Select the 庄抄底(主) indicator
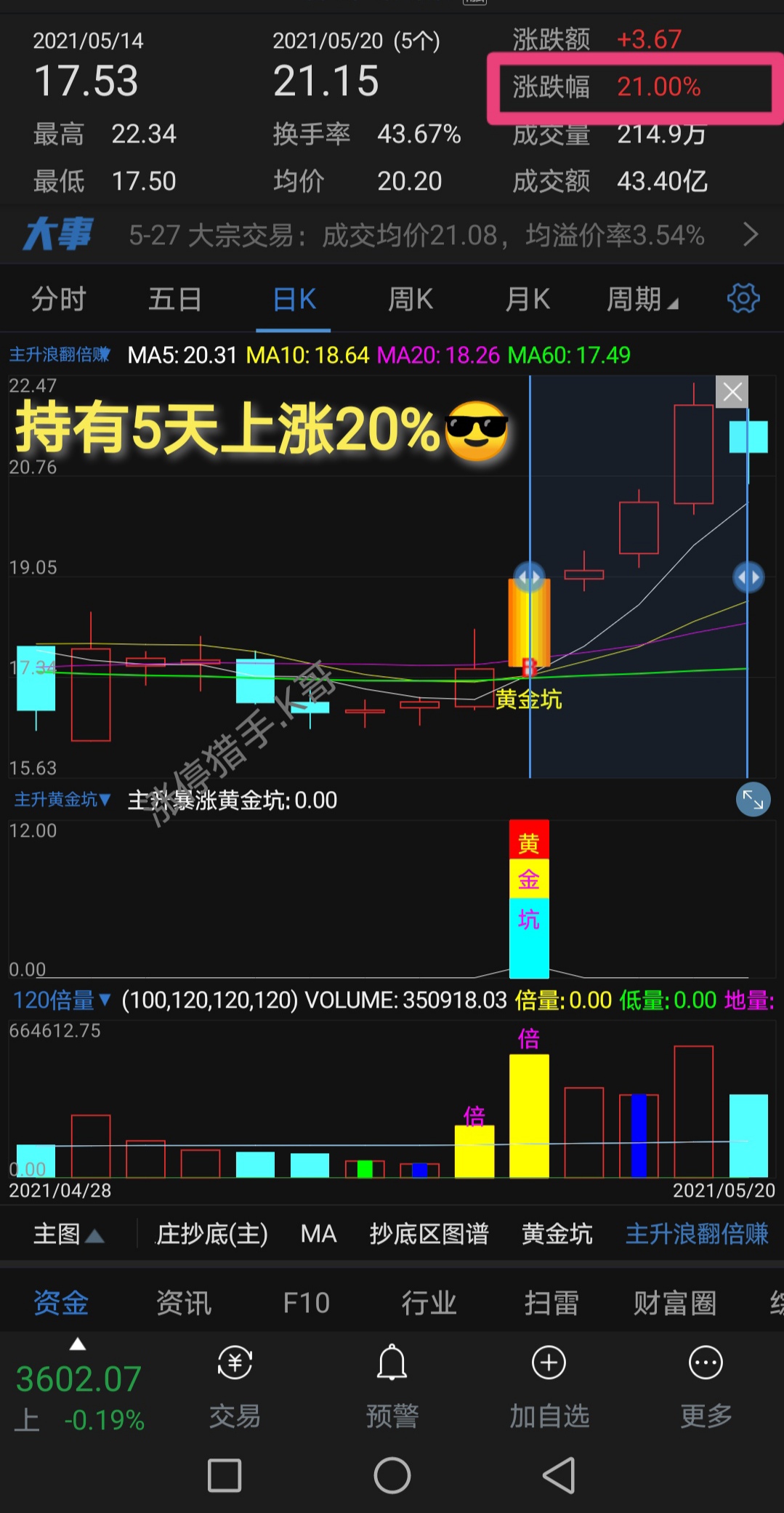The image size is (784, 1513). (212, 1234)
